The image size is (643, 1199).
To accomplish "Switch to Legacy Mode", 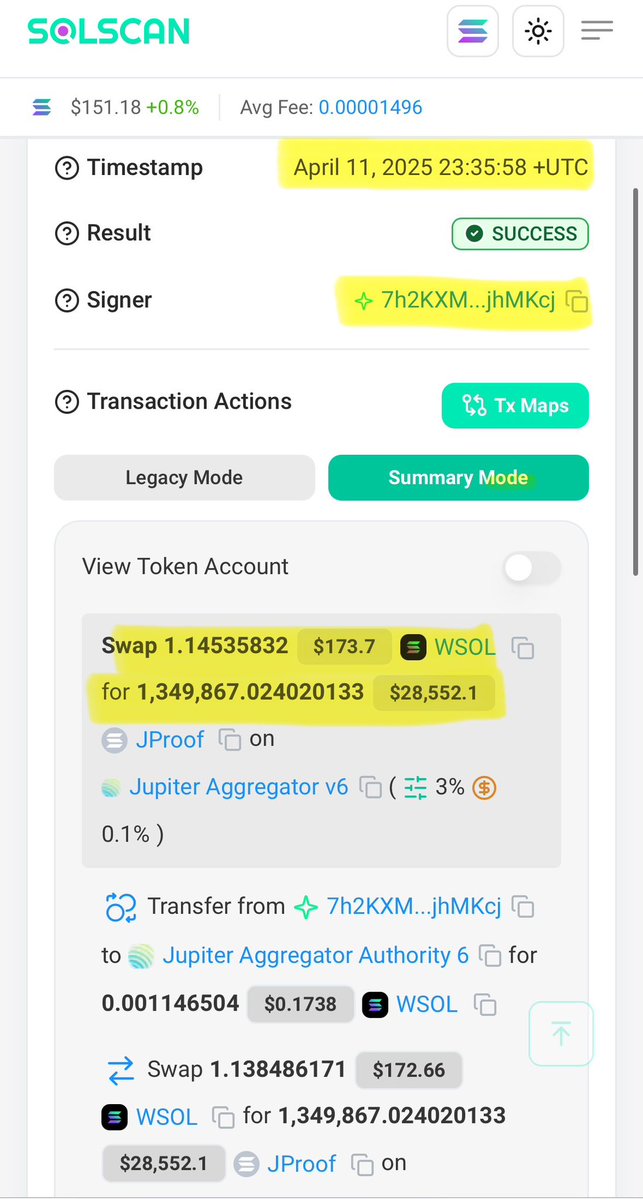I will (x=184, y=478).
